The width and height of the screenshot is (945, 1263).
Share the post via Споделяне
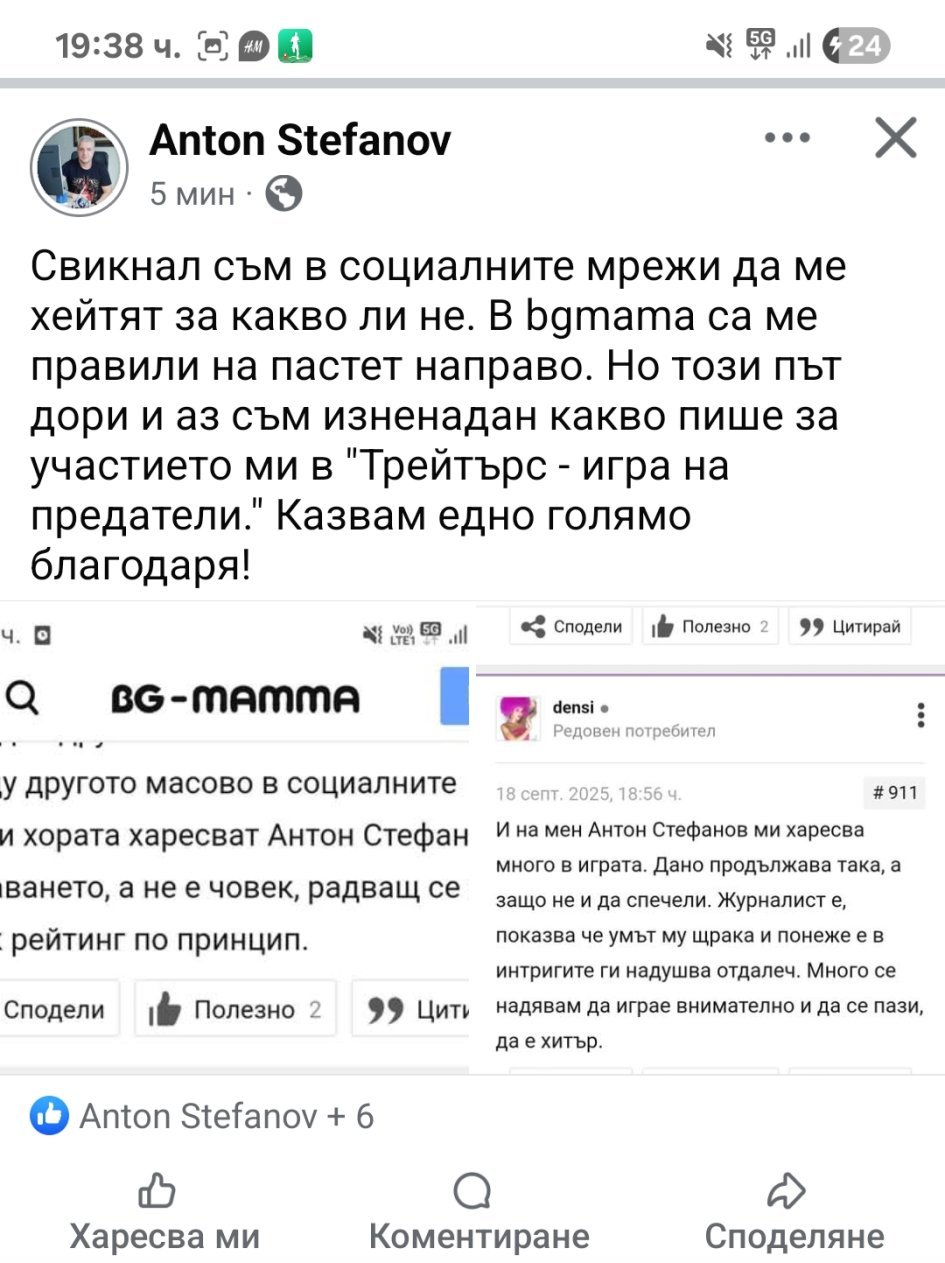pos(793,1213)
